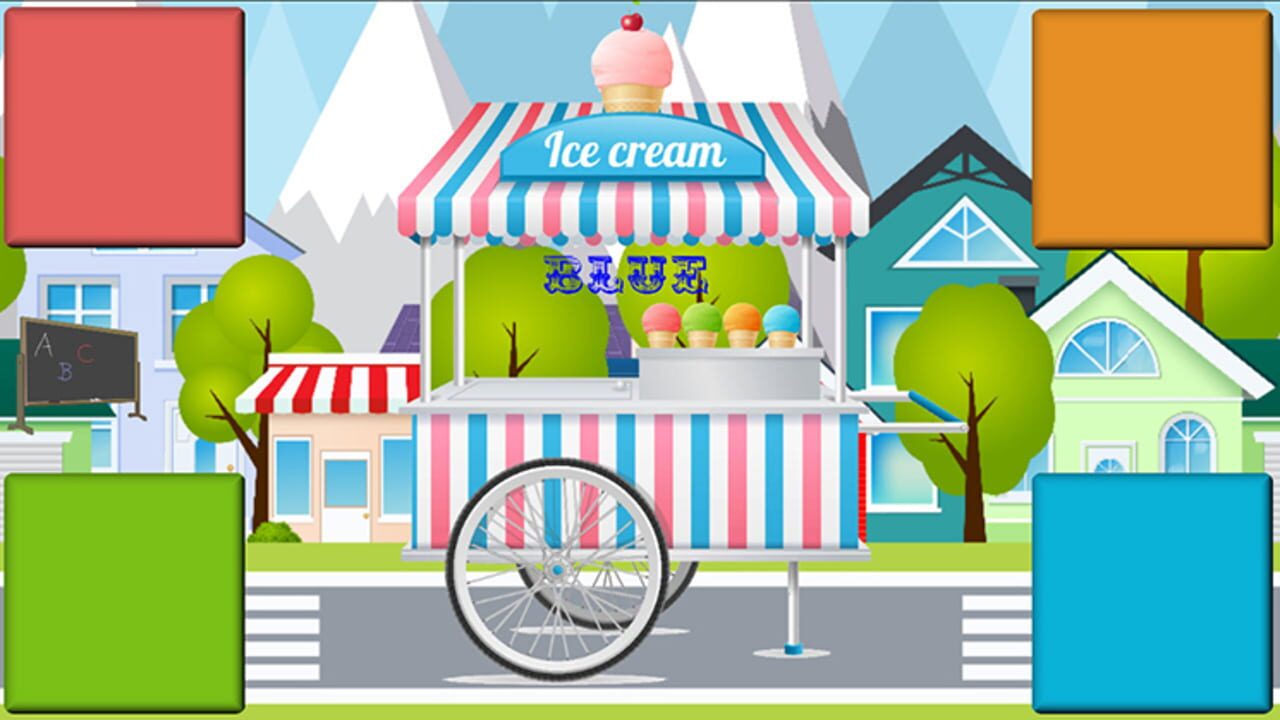1280x720 pixels.
Task: Tap the blue color square
Action: click(x=1152, y=592)
